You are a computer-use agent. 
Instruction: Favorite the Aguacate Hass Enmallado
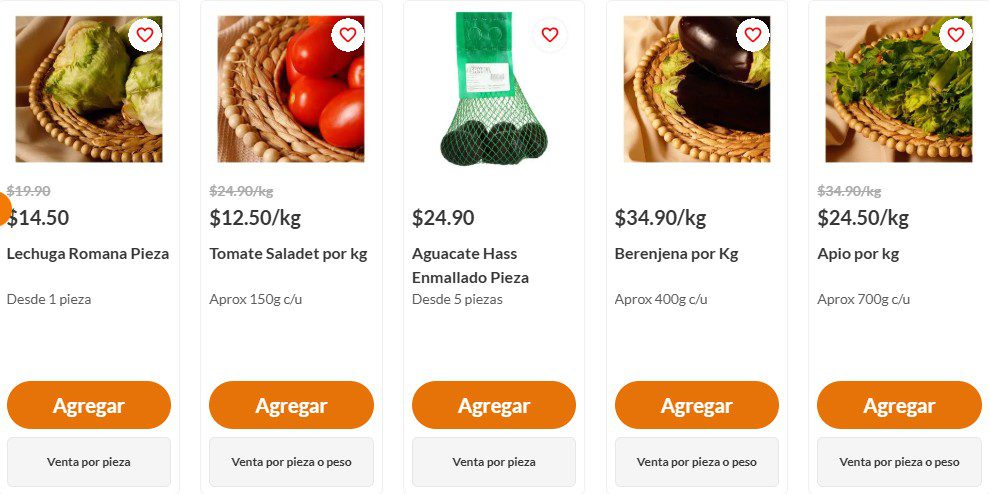550,35
